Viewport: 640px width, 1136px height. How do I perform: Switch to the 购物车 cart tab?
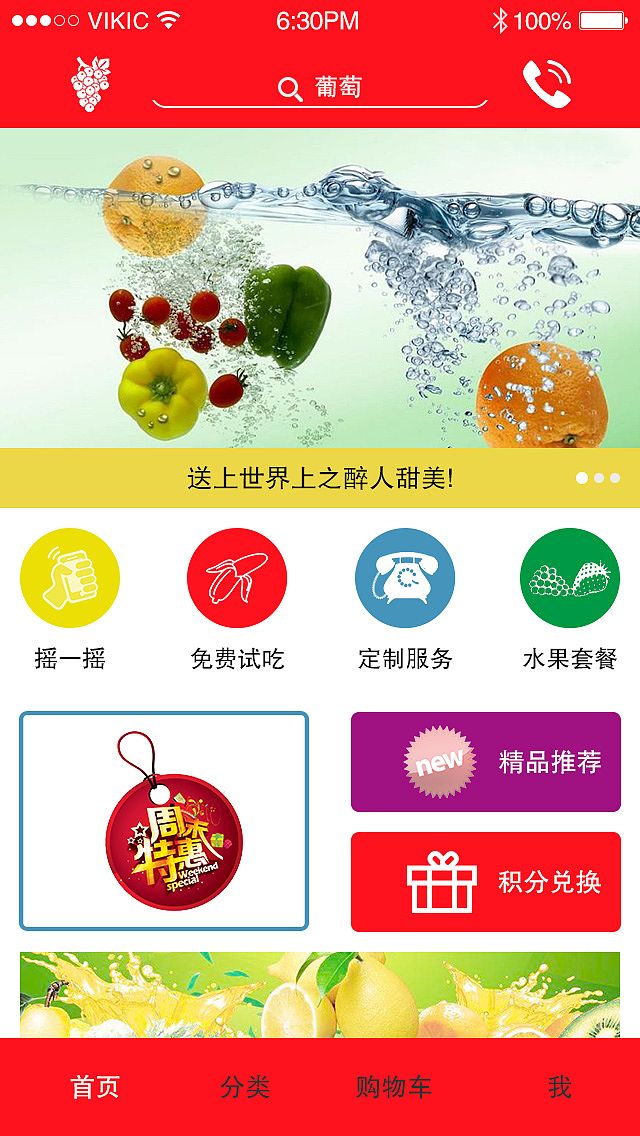point(394,1087)
